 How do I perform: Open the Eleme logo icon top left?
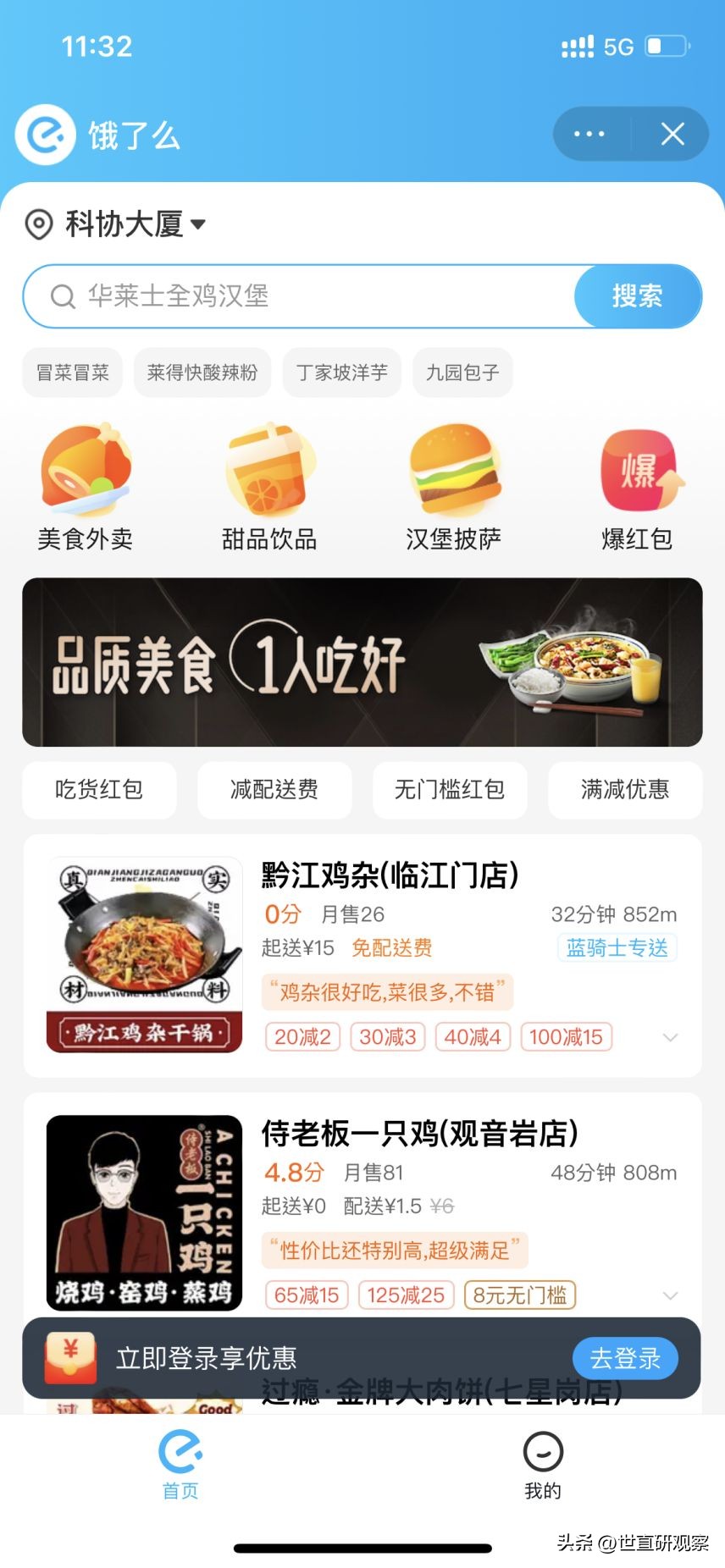(44, 134)
